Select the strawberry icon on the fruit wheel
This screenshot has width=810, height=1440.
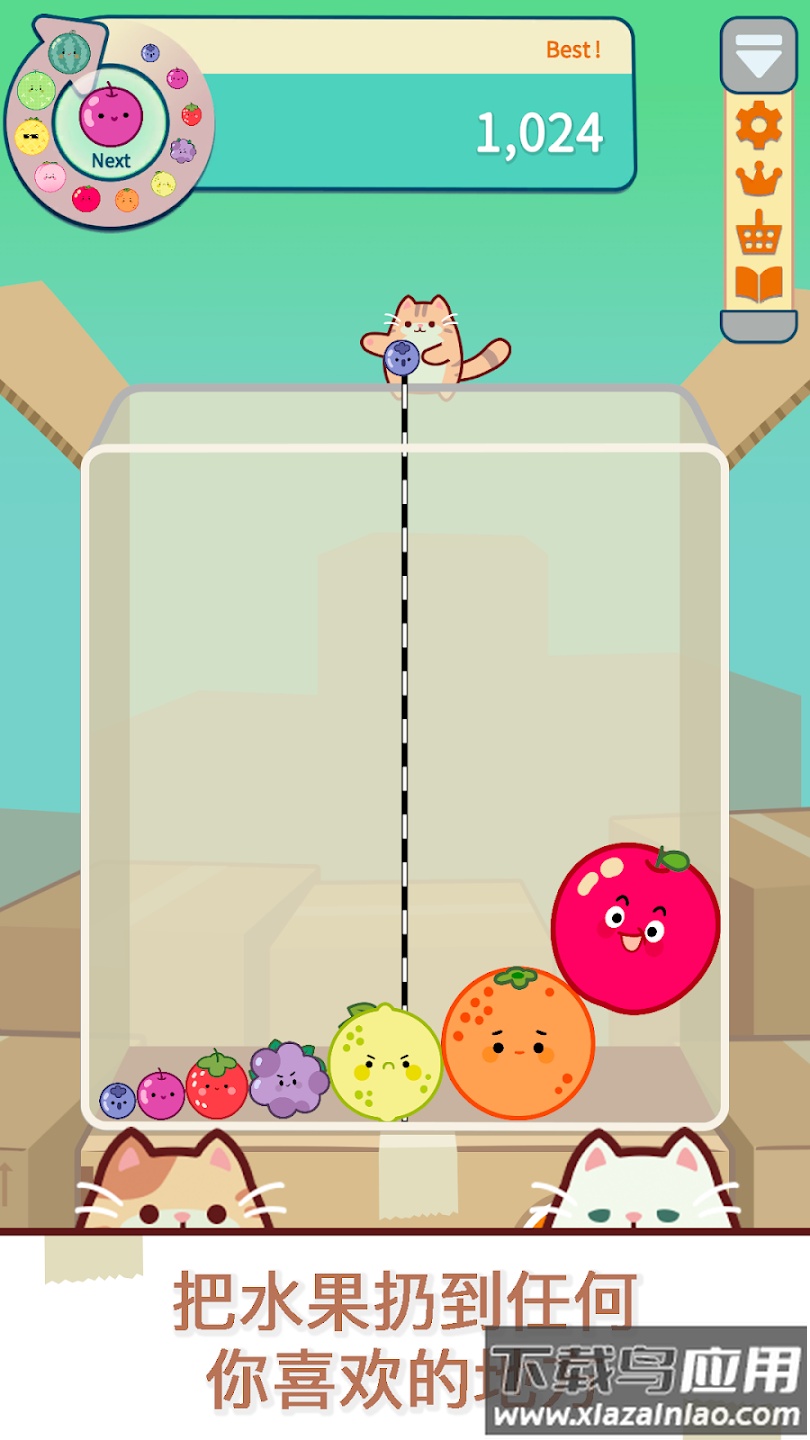(191, 114)
